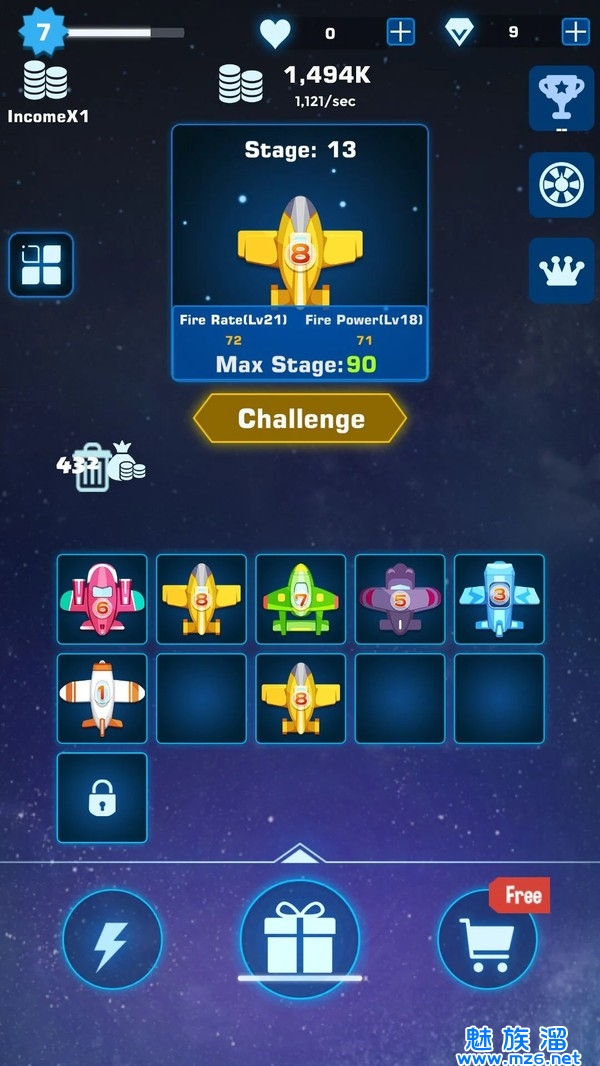
Task: Open the trophy achievements panel
Action: coord(561,98)
